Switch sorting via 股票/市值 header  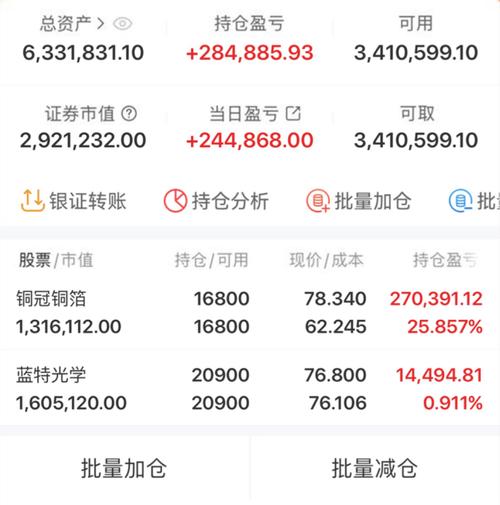click(56, 260)
